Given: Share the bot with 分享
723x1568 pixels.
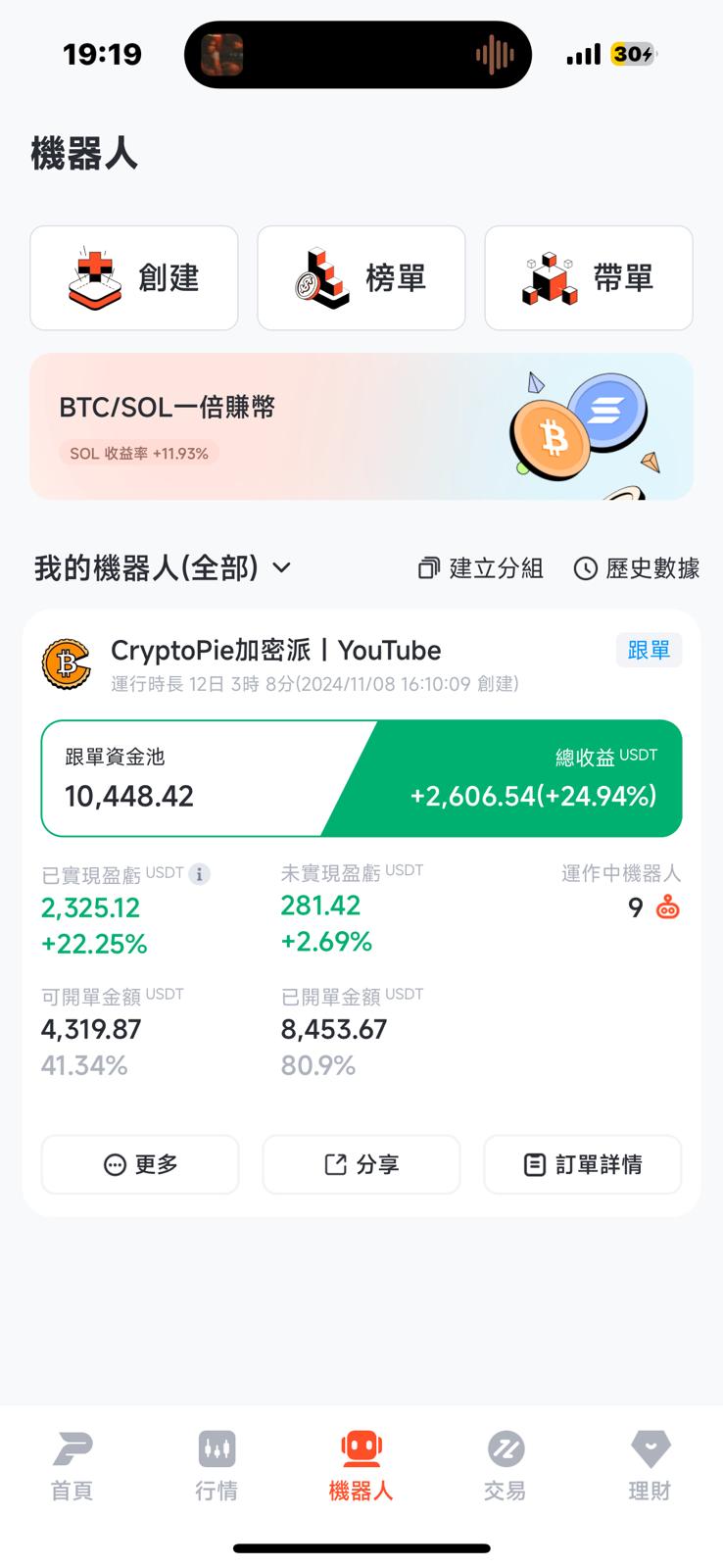Looking at the screenshot, I should (x=361, y=1164).
